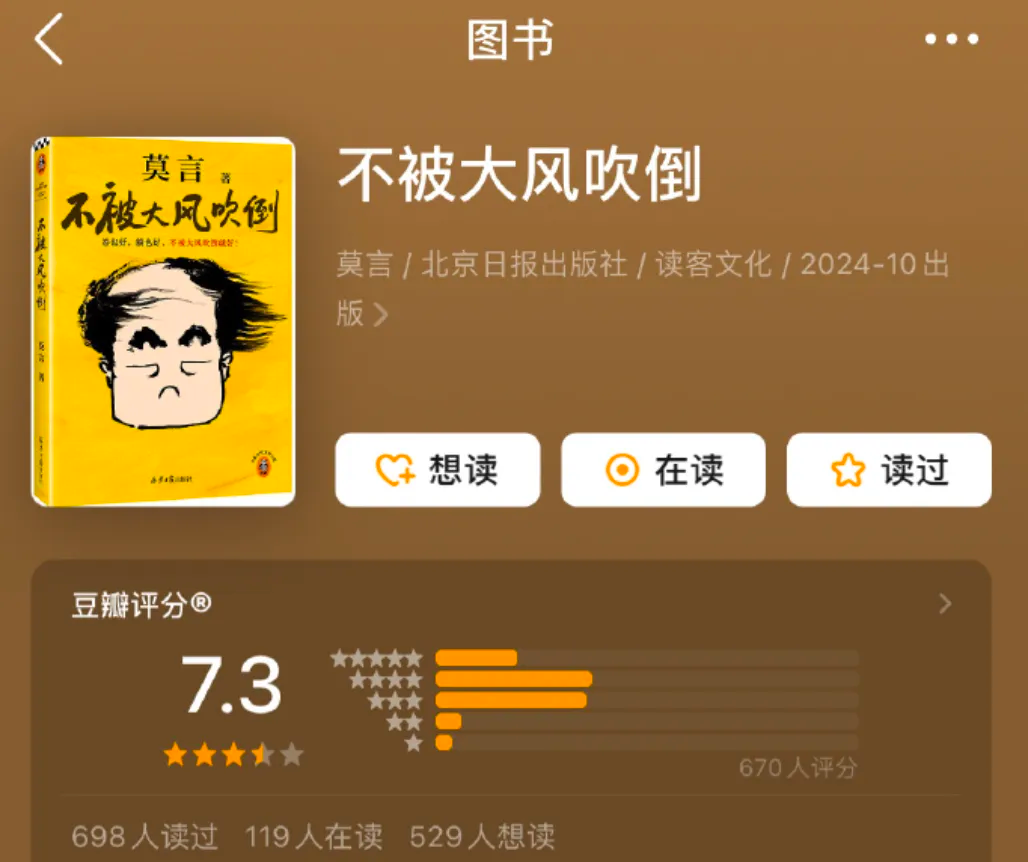Mark book as 在读
This screenshot has width=1028, height=862.
[x=663, y=470]
